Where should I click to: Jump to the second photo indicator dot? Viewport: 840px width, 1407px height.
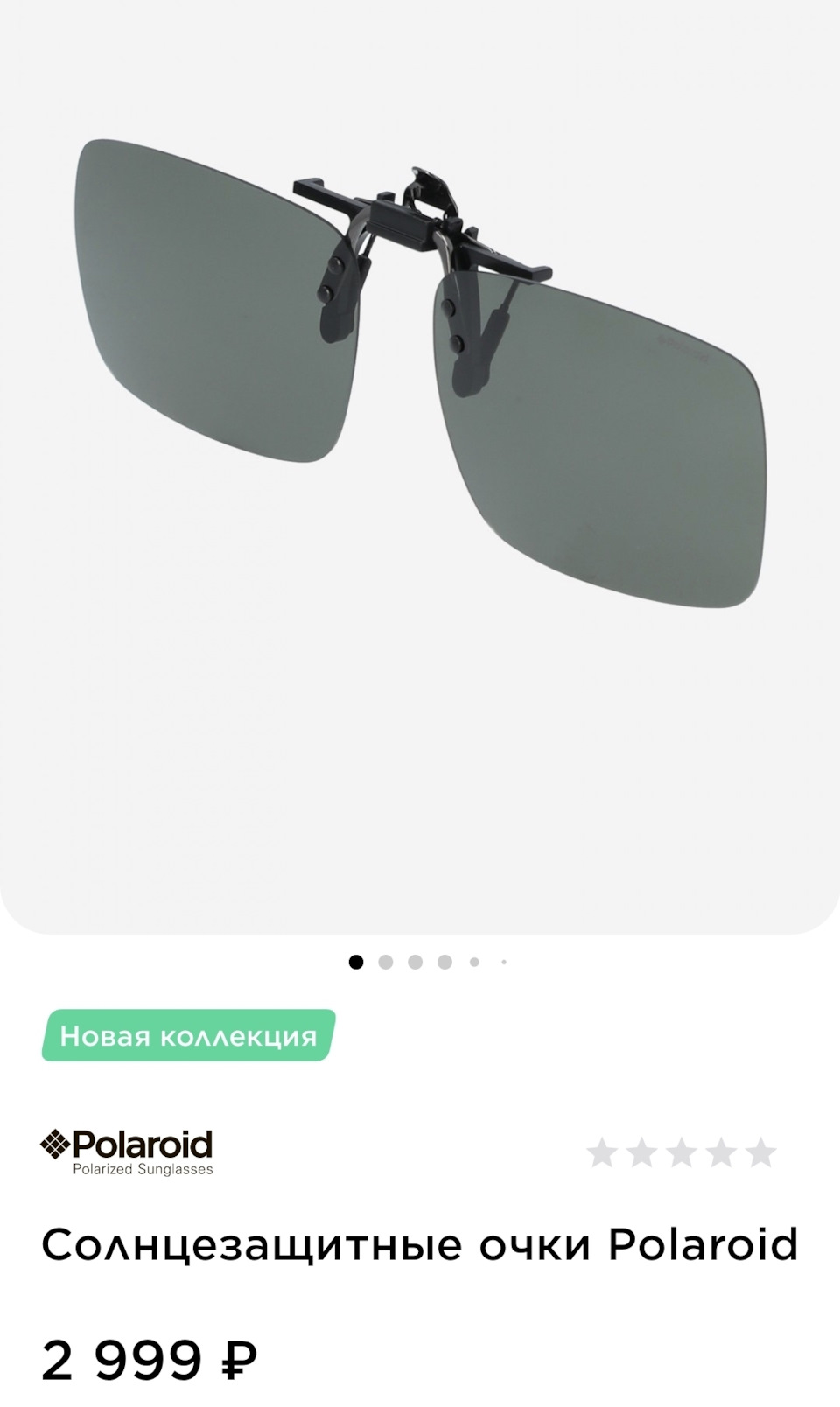[x=386, y=962]
